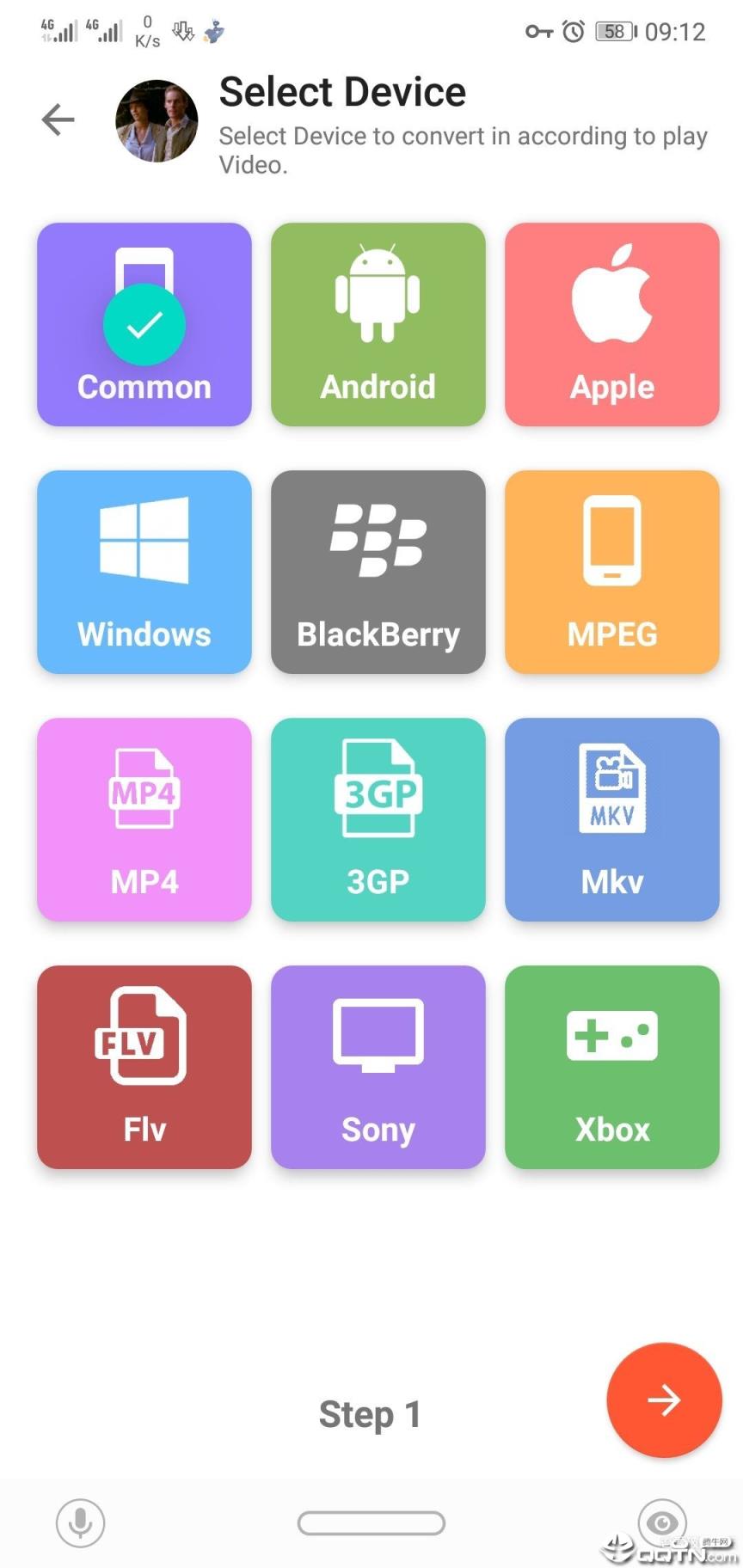Image resolution: width=743 pixels, height=1568 pixels.
Task: Tap the microphone icon at the bottom
Action: 81,1522
